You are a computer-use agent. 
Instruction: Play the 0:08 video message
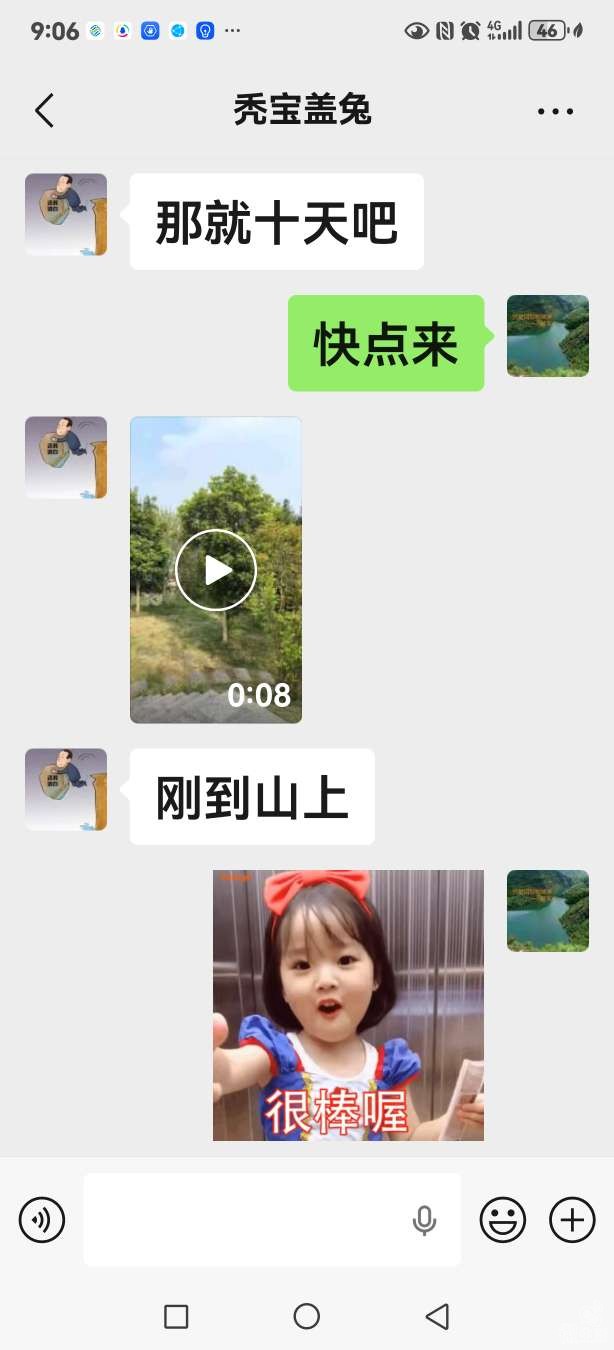tap(216, 570)
